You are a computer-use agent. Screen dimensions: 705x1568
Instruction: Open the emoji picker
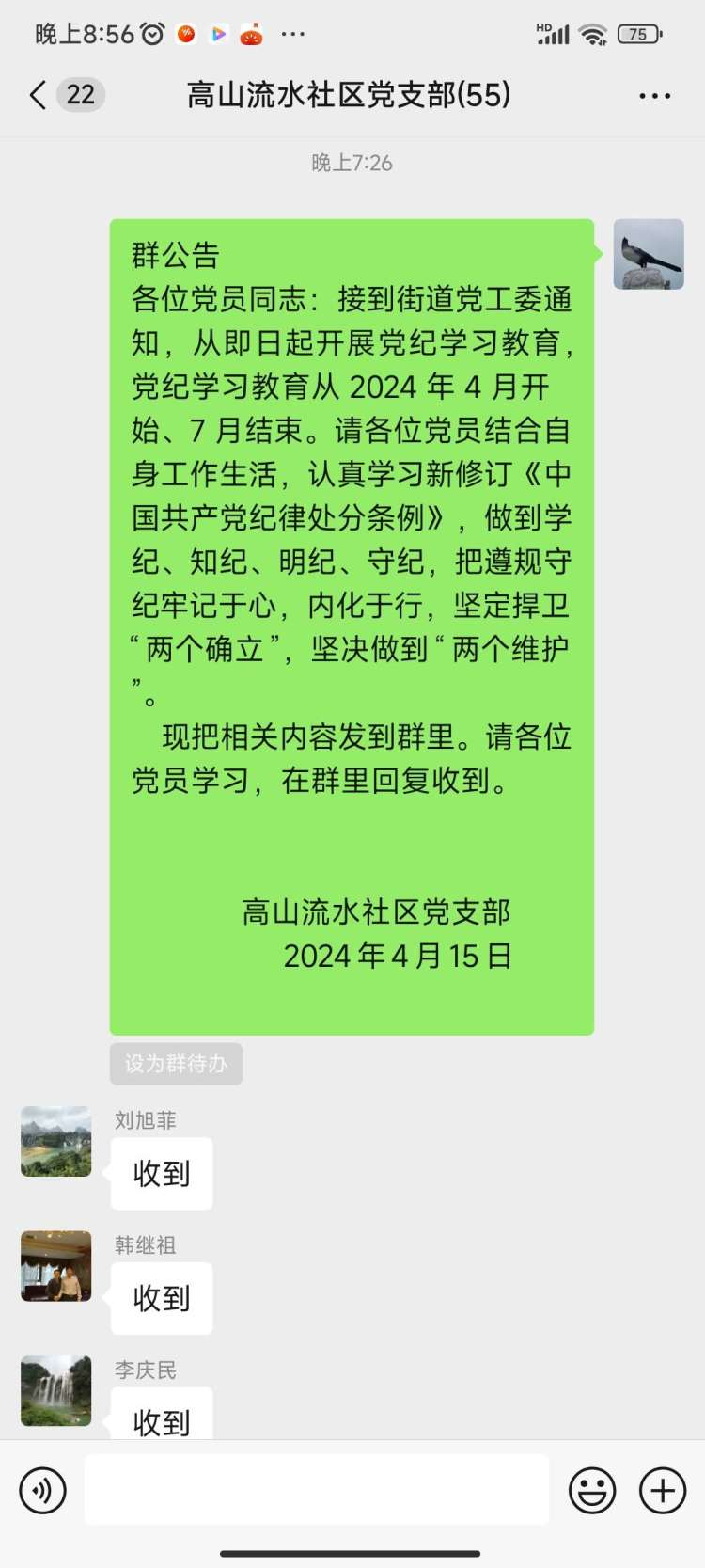[592, 1490]
